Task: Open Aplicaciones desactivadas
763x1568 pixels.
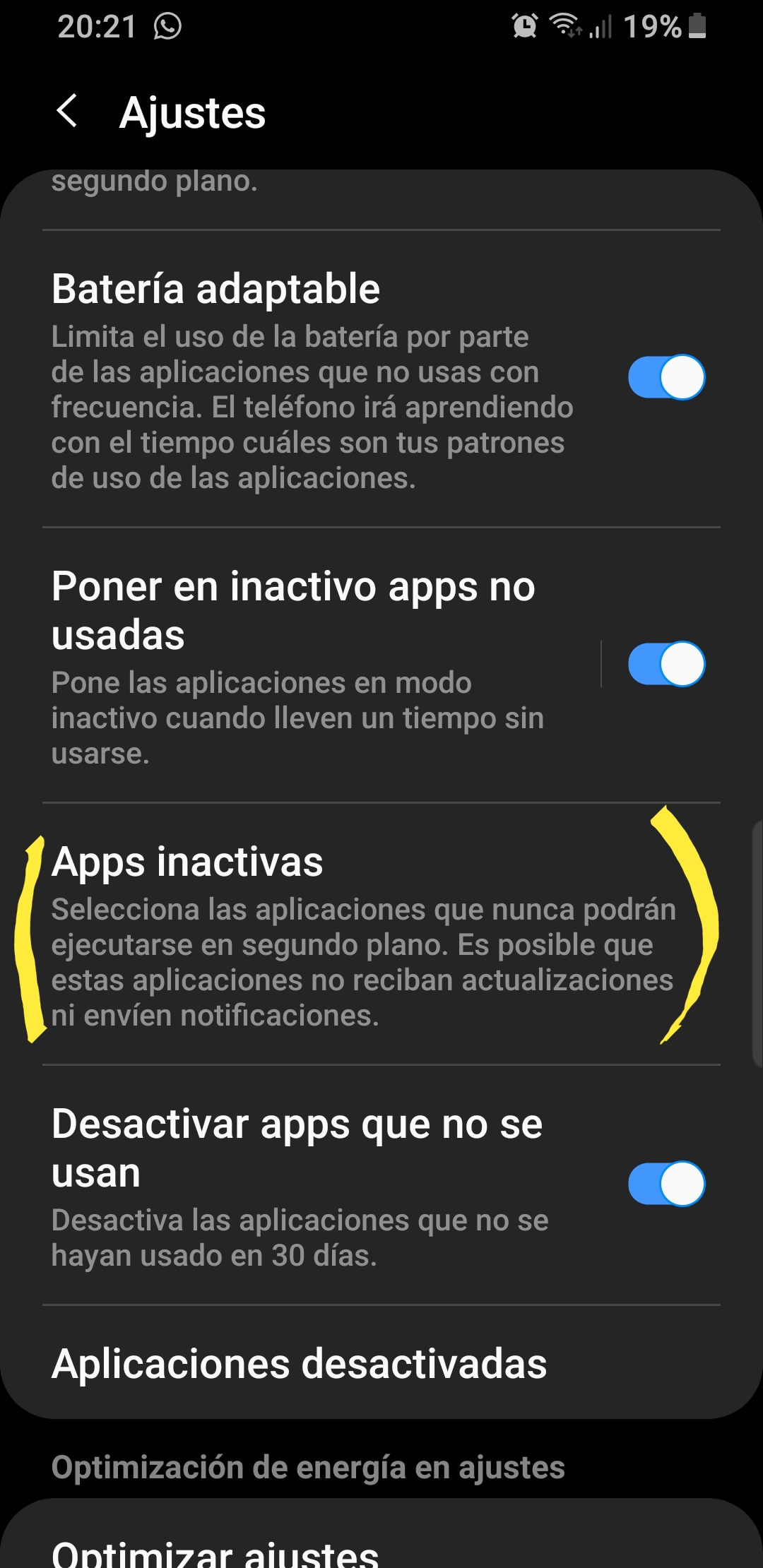Action: (x=300, y=1363)
